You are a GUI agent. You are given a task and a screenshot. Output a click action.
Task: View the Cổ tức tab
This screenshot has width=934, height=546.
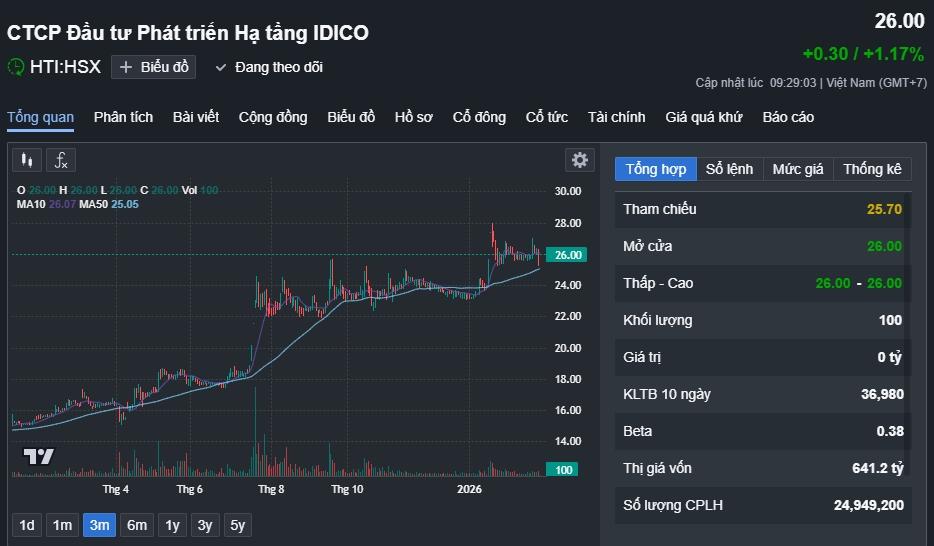[547, 117]
